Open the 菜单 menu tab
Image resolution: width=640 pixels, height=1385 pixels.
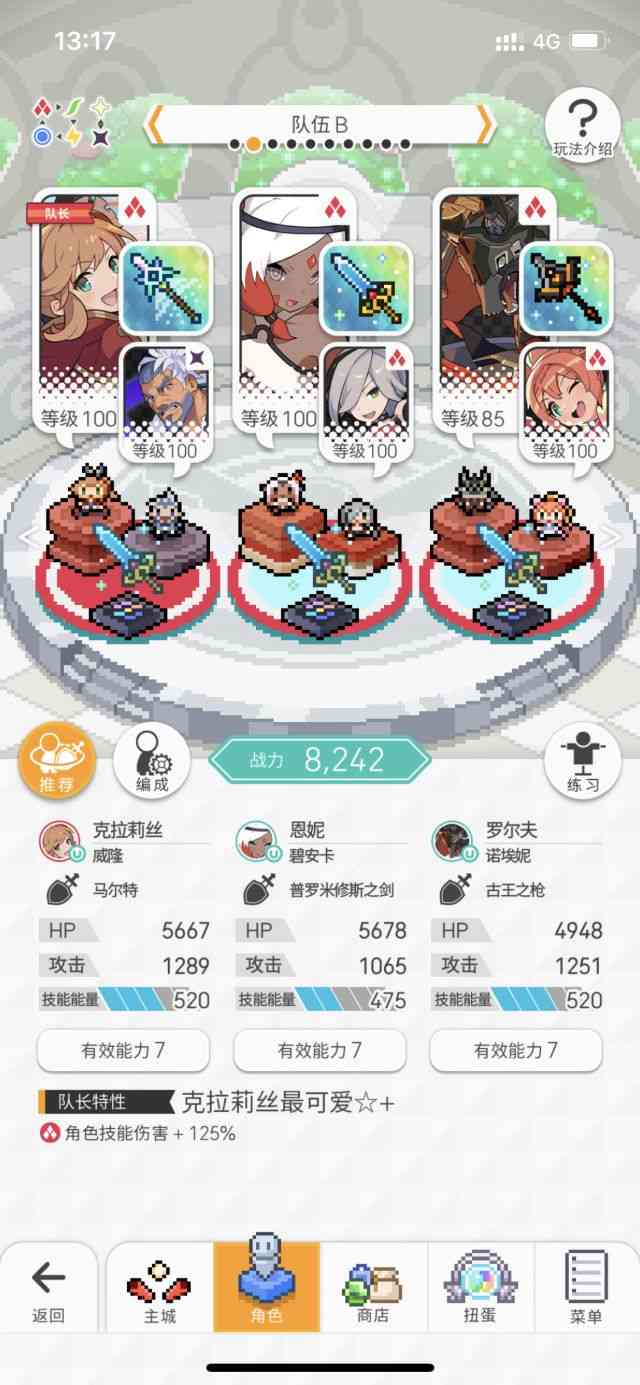coord(586,1289)
